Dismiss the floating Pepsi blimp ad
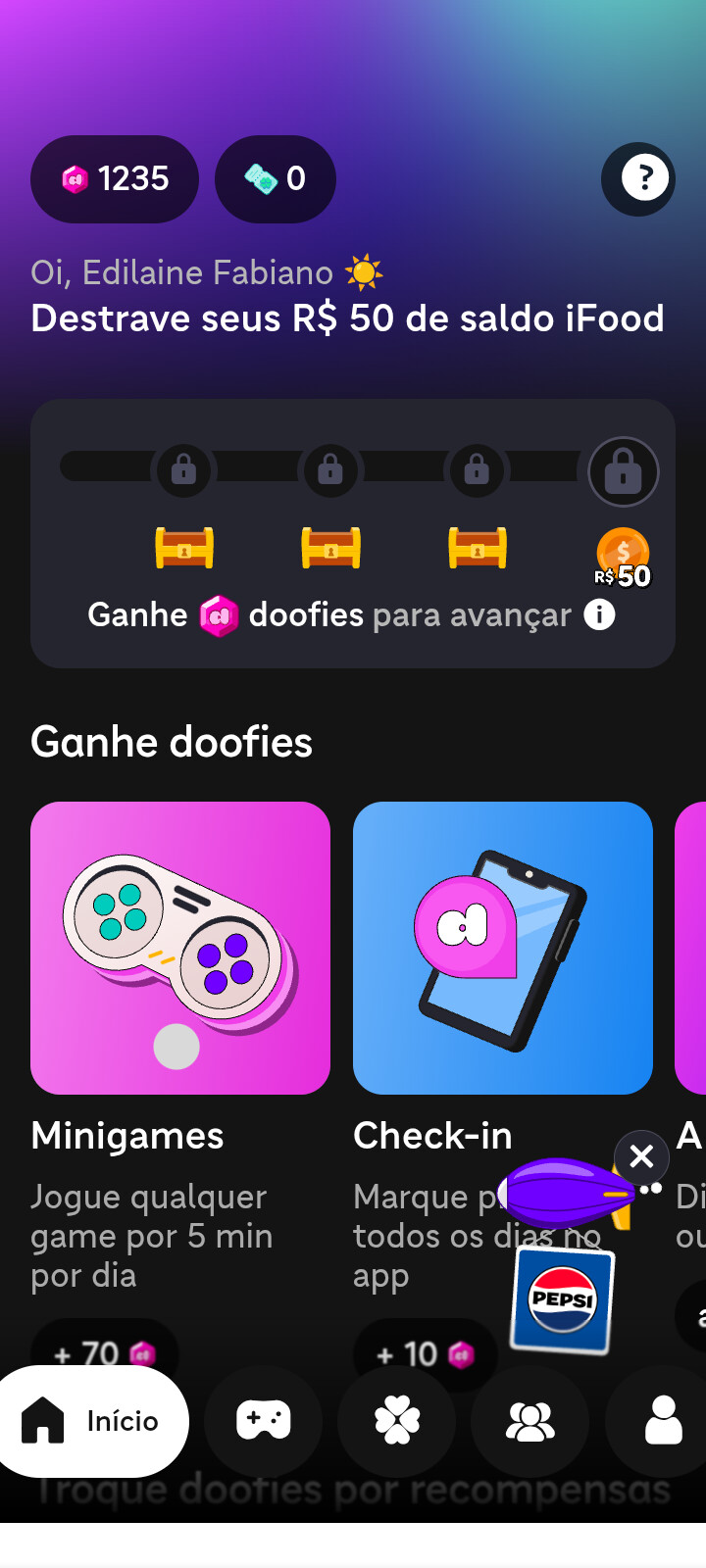 click(641, 1156)
